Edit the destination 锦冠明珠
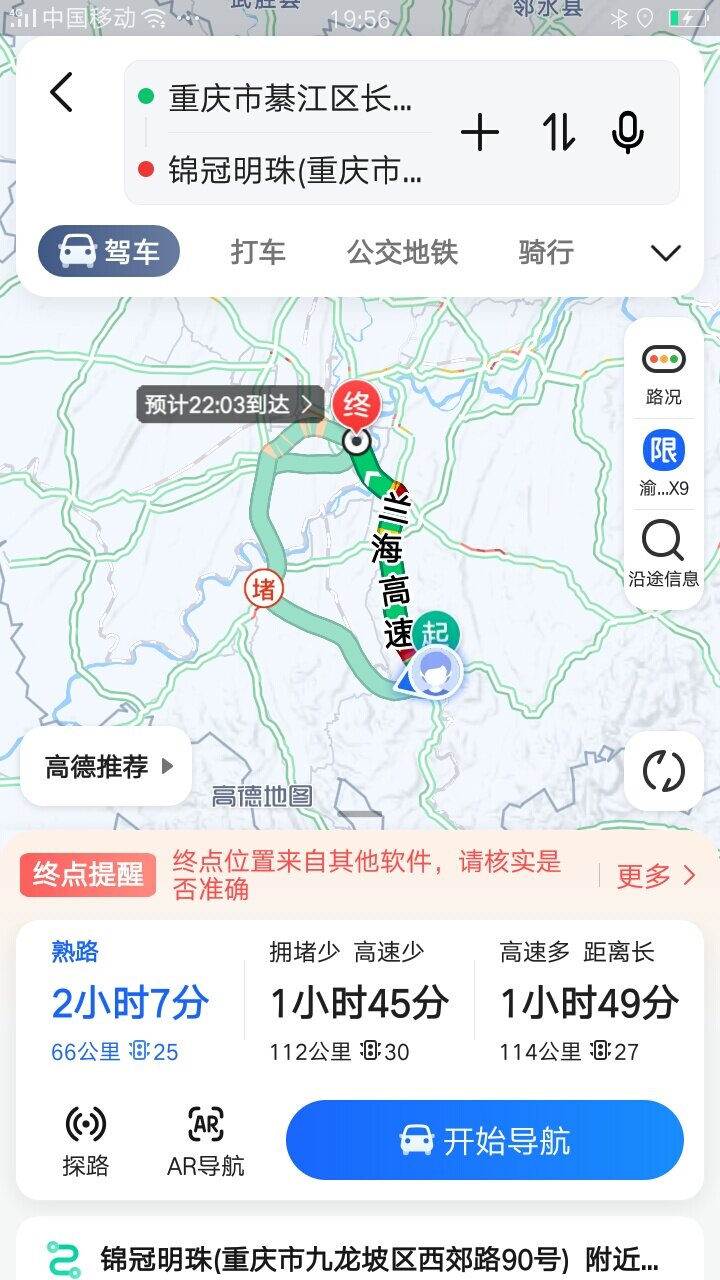 pyautogui.click(x=294, y=170)
